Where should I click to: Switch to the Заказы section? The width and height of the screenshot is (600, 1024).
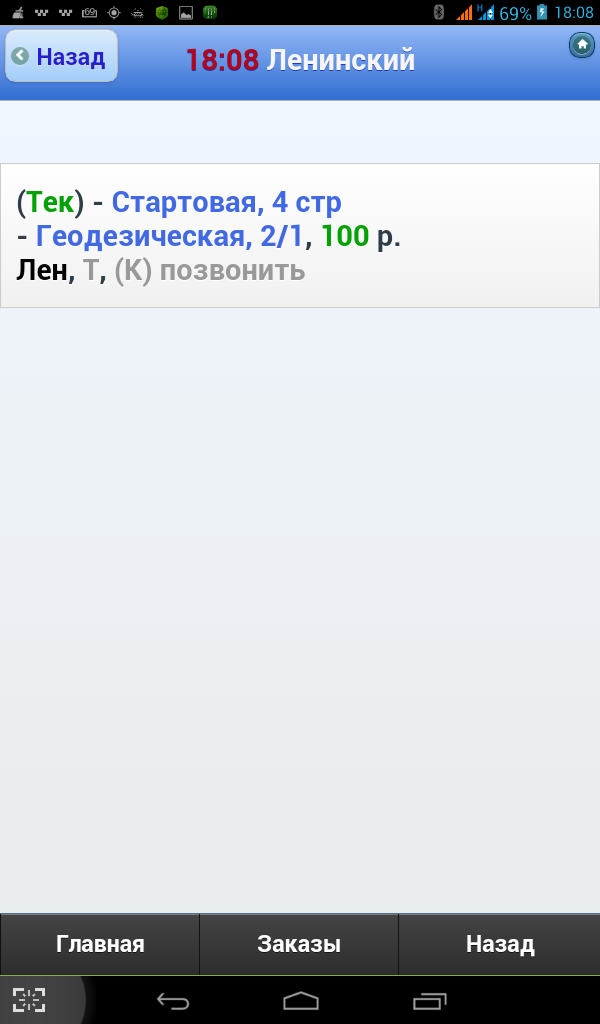[299, 944]
